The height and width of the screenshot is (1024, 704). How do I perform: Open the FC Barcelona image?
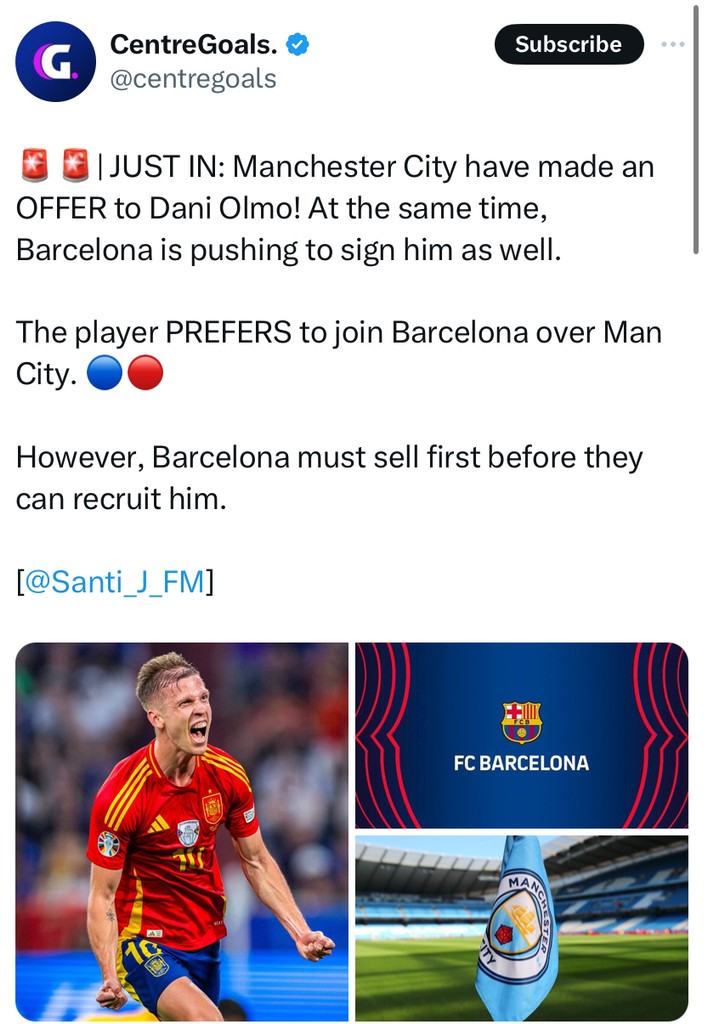click(x=521, y=735)
